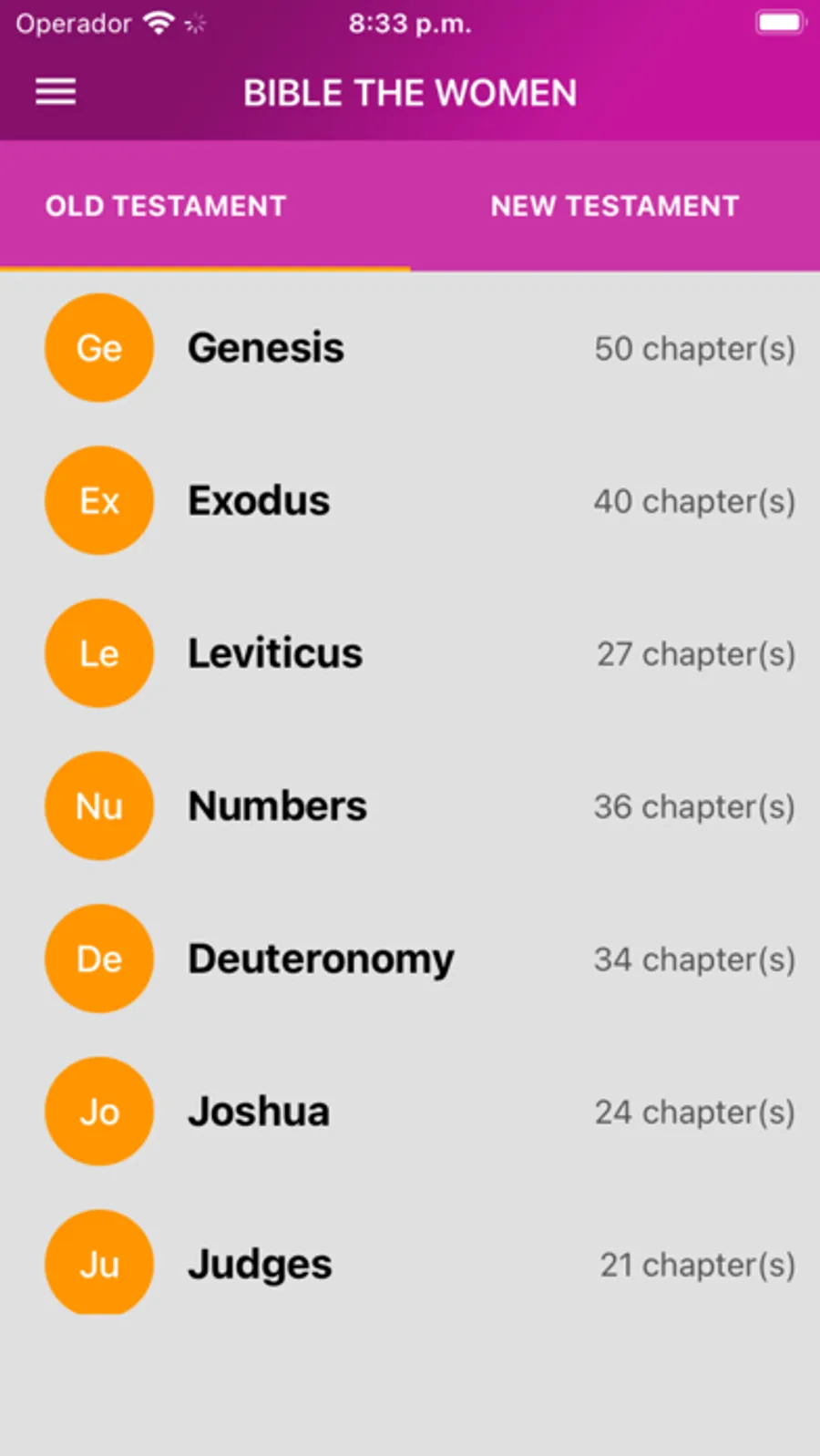Screen dimensions: 820x1456
Task: Select the Old Testament tab
Action: [x=166, y=207]
